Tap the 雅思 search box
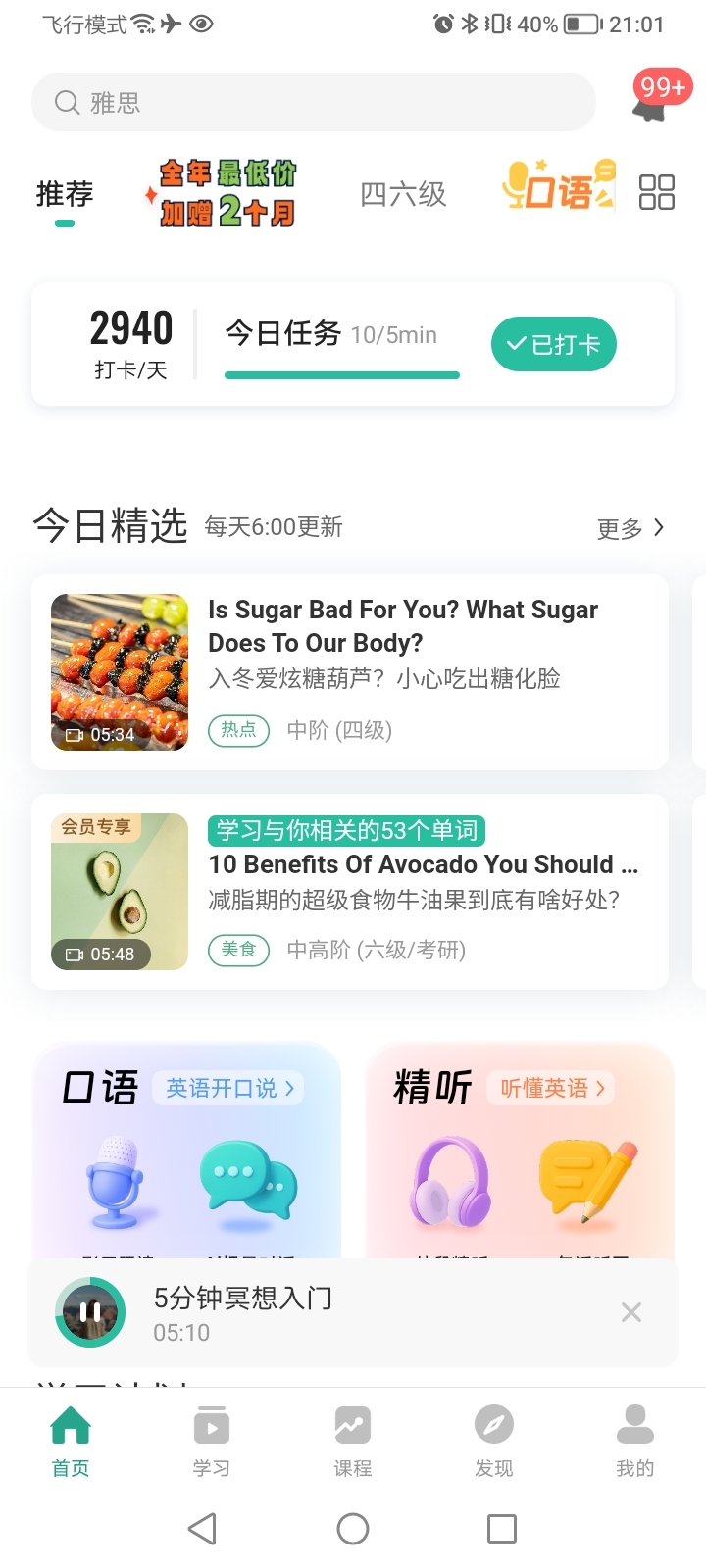This screenshot has width=706, height=1568. tap(314, 102)
